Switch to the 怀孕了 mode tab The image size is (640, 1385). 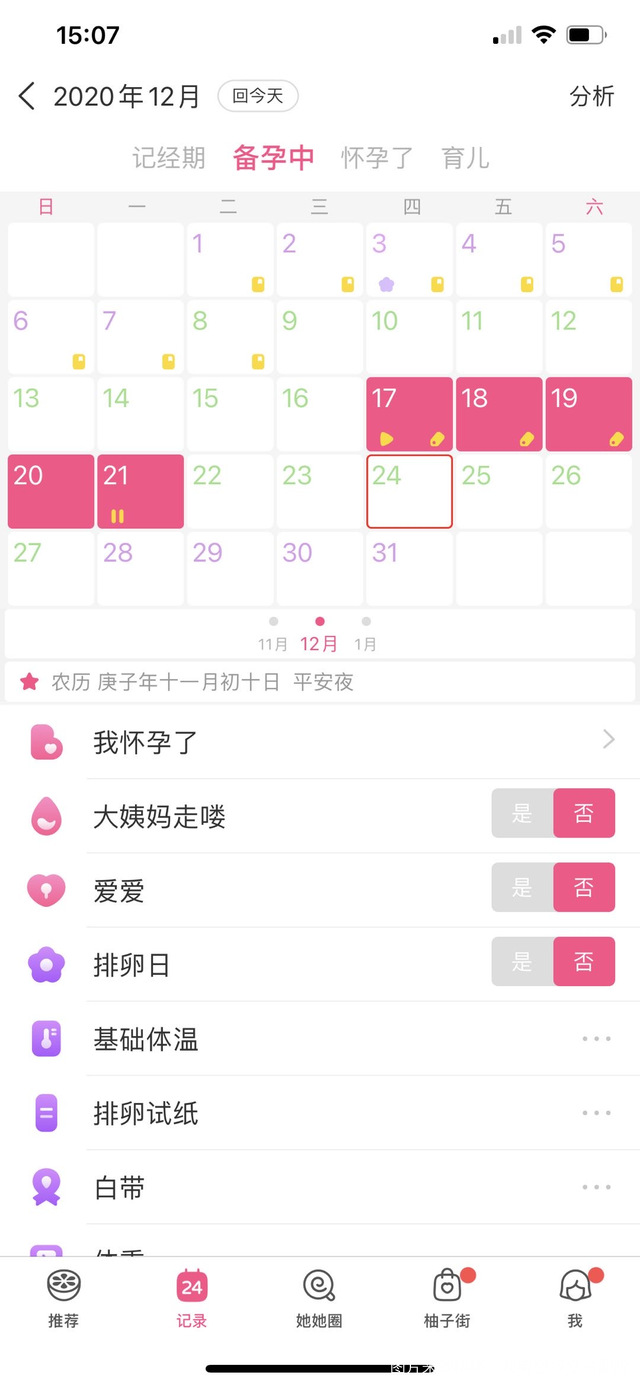377,158
